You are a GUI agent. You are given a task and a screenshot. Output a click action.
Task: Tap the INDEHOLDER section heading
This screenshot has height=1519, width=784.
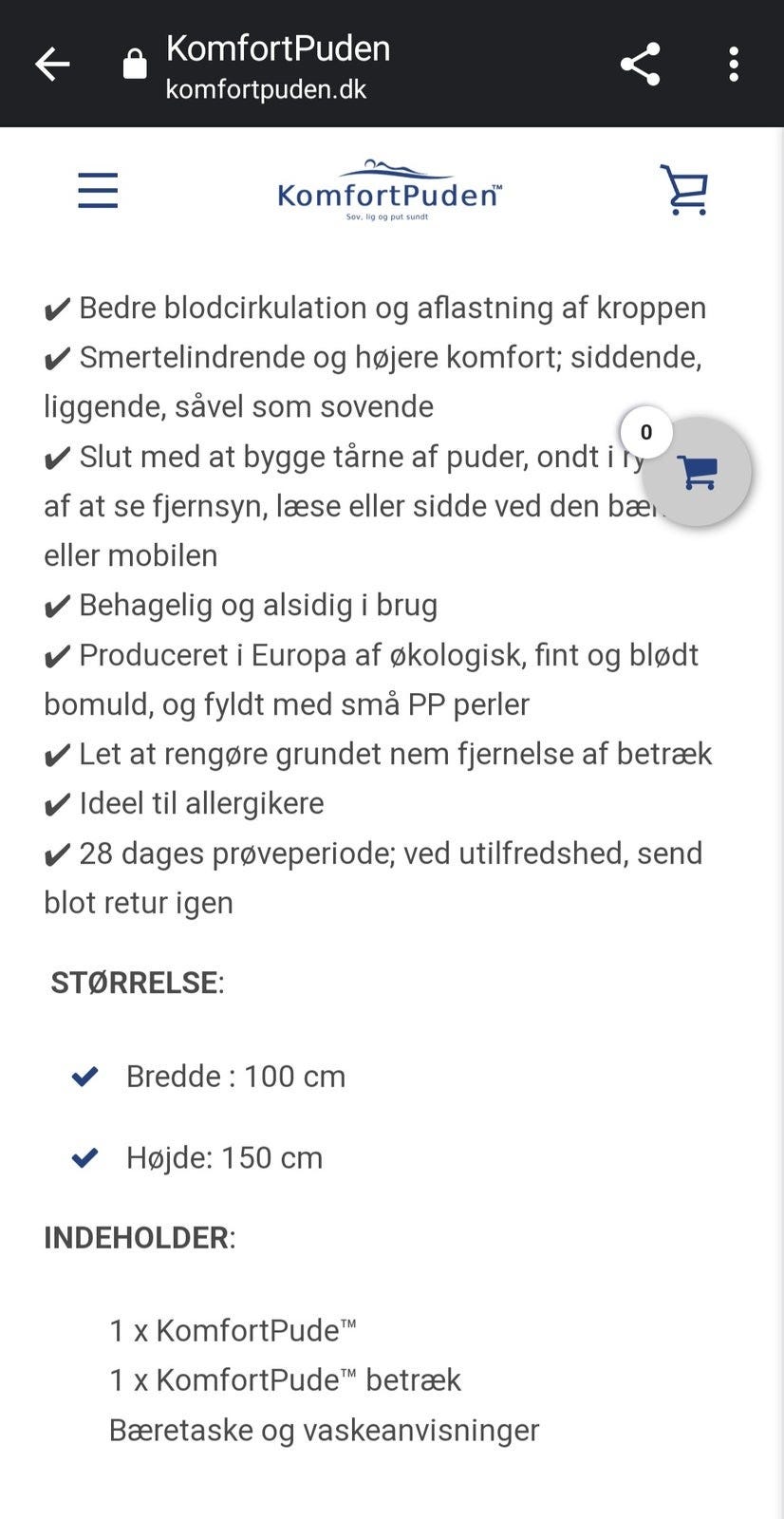(x=139, y=1237)
